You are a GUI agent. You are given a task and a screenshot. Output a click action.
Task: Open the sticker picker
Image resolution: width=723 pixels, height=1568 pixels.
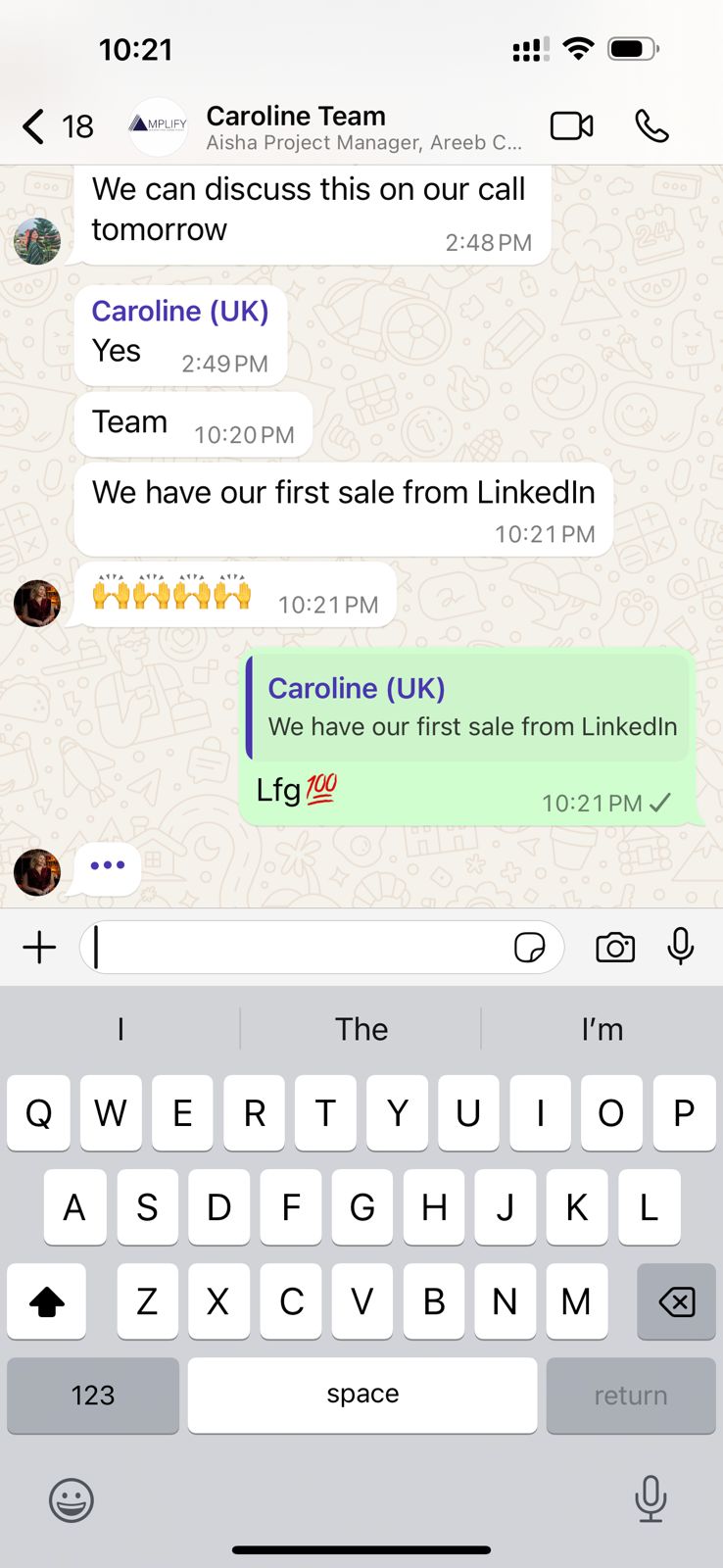tap(529, 948)
